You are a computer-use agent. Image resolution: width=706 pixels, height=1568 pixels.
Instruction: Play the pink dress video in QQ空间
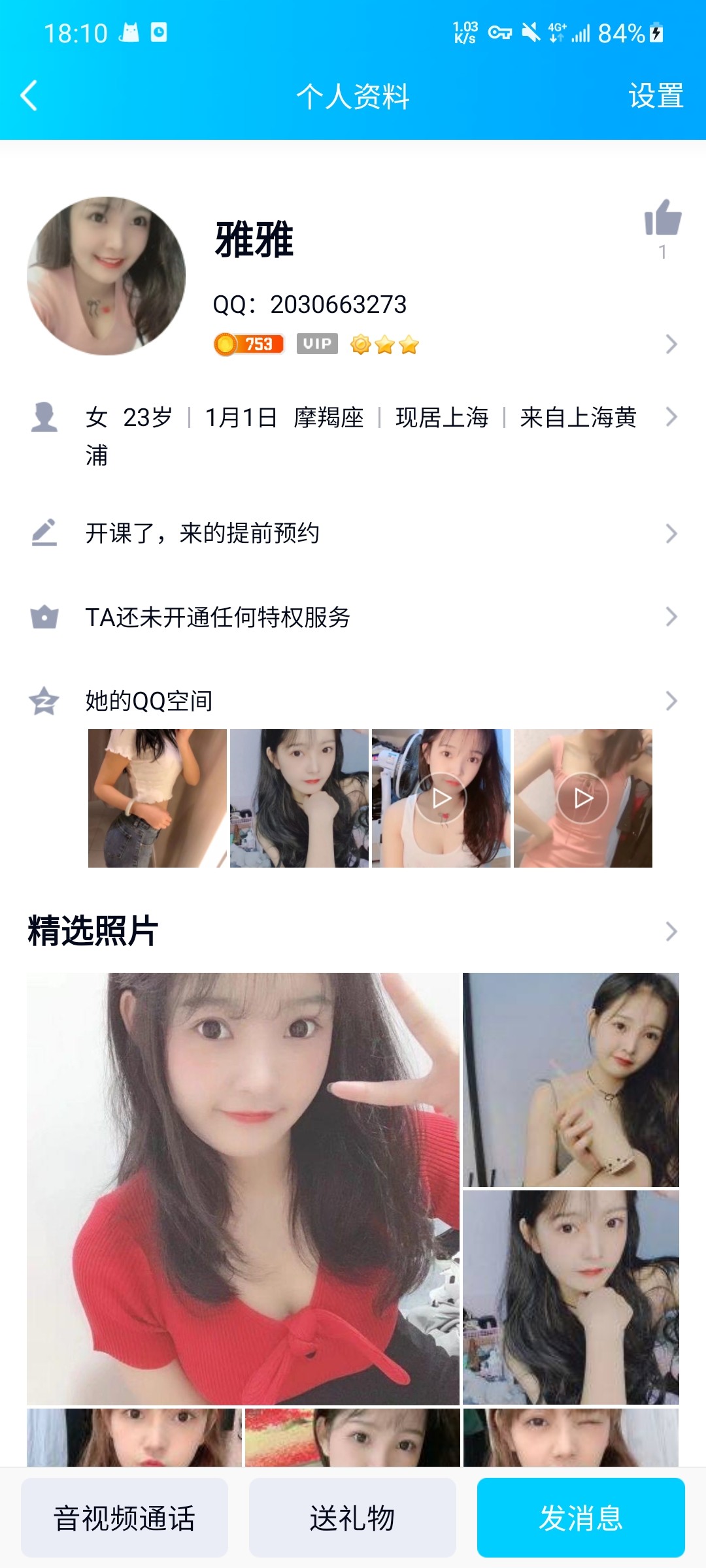[x=584, y=798]
